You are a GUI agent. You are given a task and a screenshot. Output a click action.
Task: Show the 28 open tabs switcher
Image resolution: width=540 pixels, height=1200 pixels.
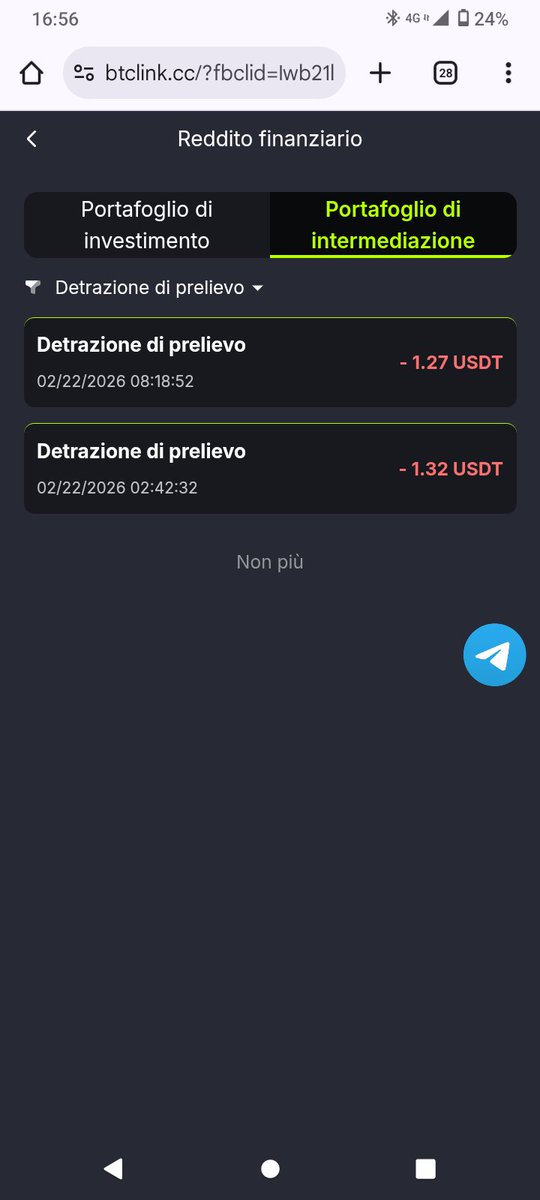point(445,73)
